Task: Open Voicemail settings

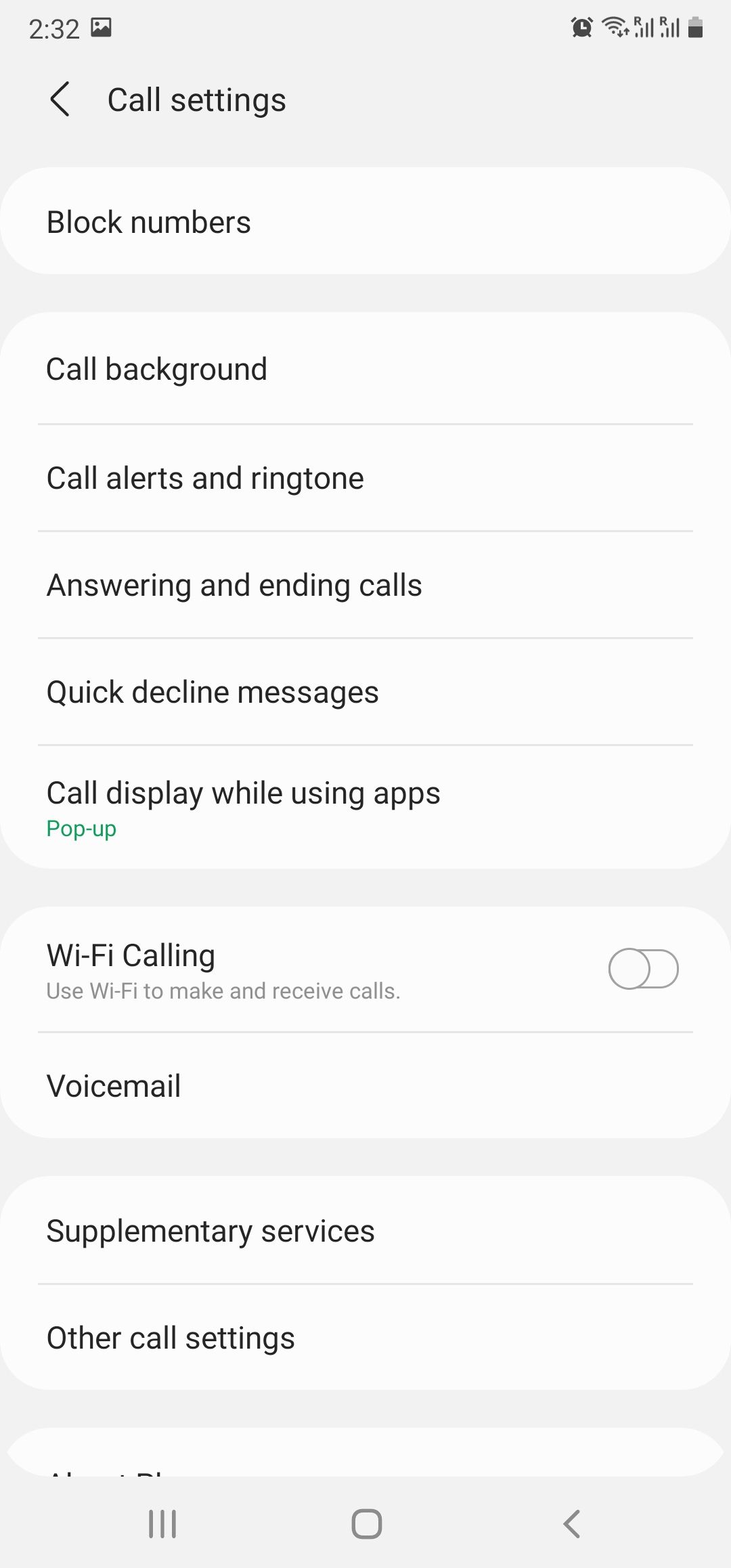Action: (365, 1085)
